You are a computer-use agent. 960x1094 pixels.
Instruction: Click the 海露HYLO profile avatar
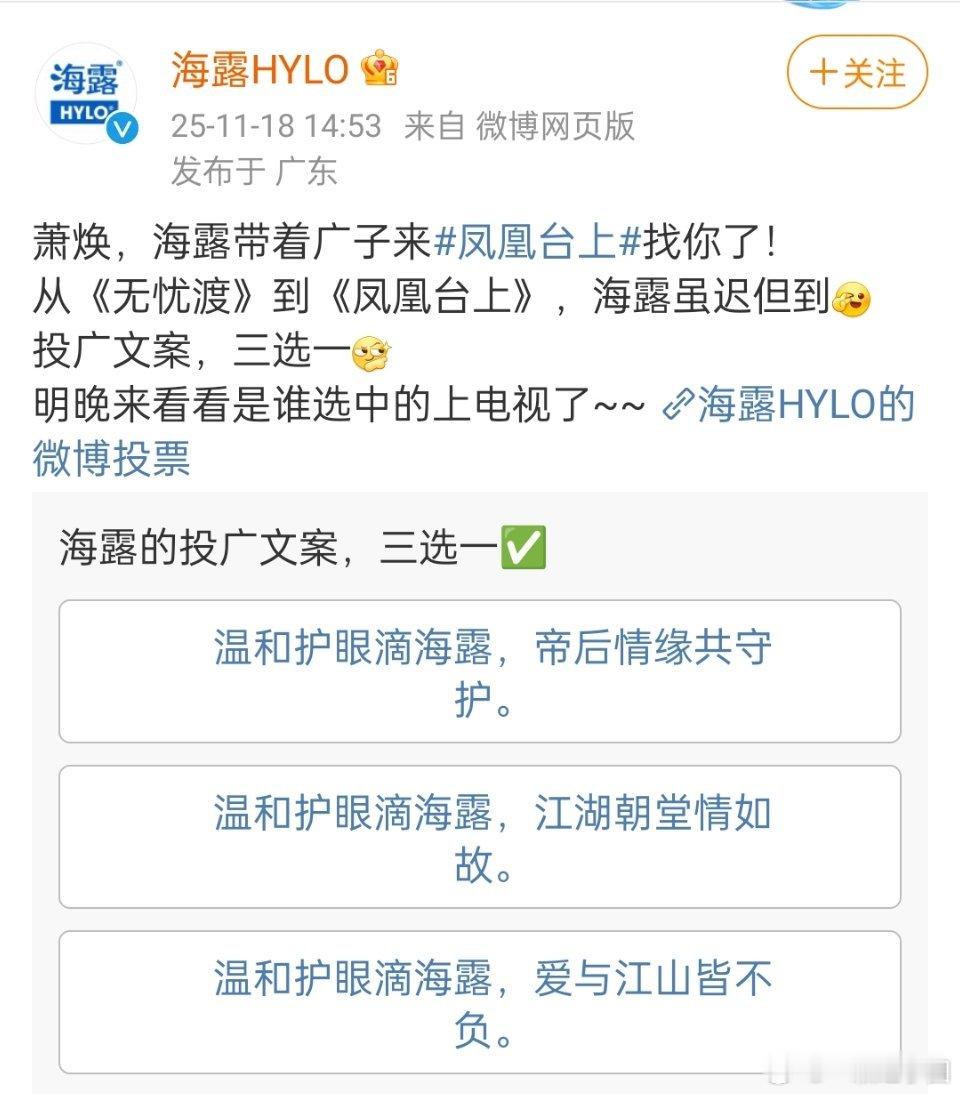coord(88,90)
